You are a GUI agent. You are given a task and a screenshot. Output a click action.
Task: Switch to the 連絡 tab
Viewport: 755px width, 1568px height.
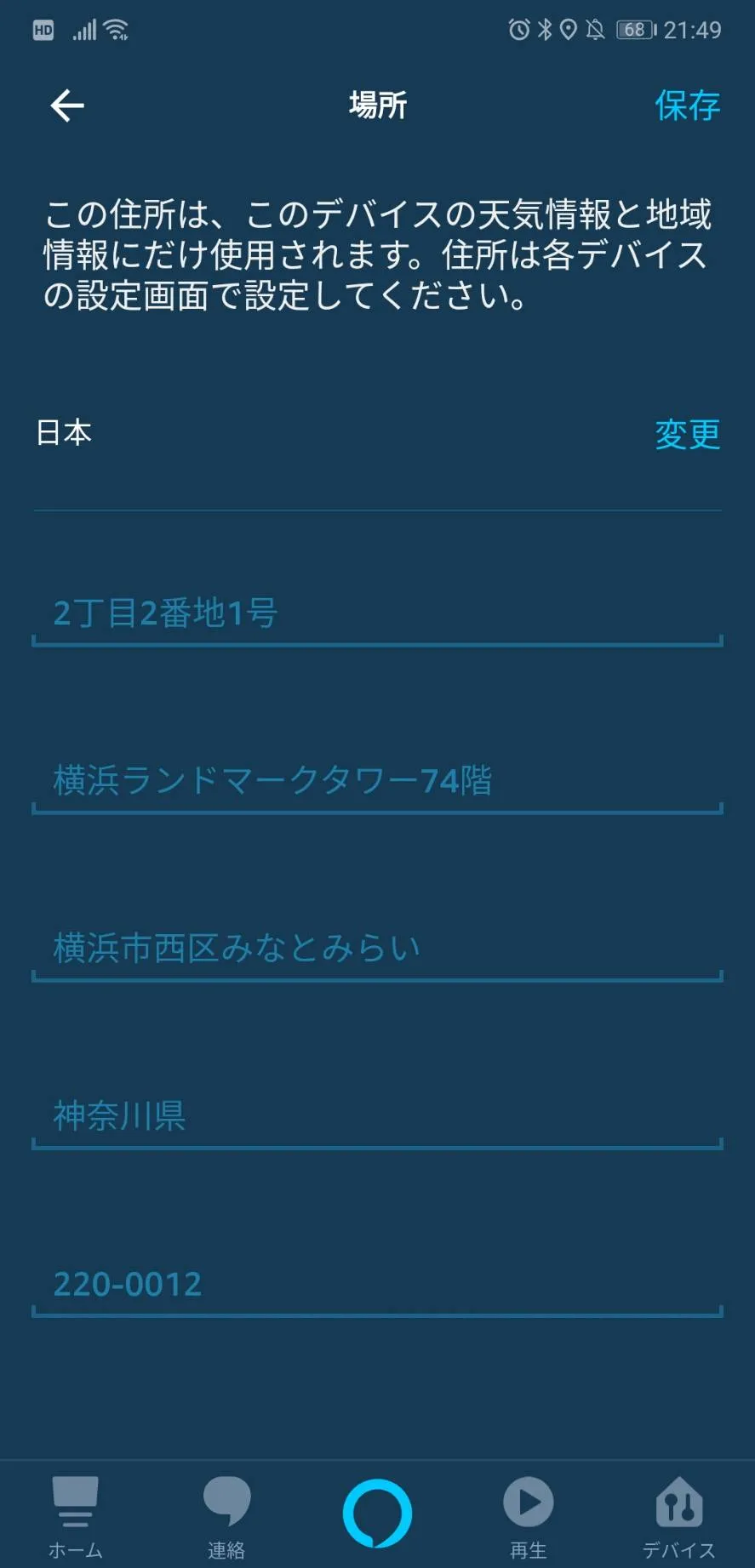coord(226,1517)
